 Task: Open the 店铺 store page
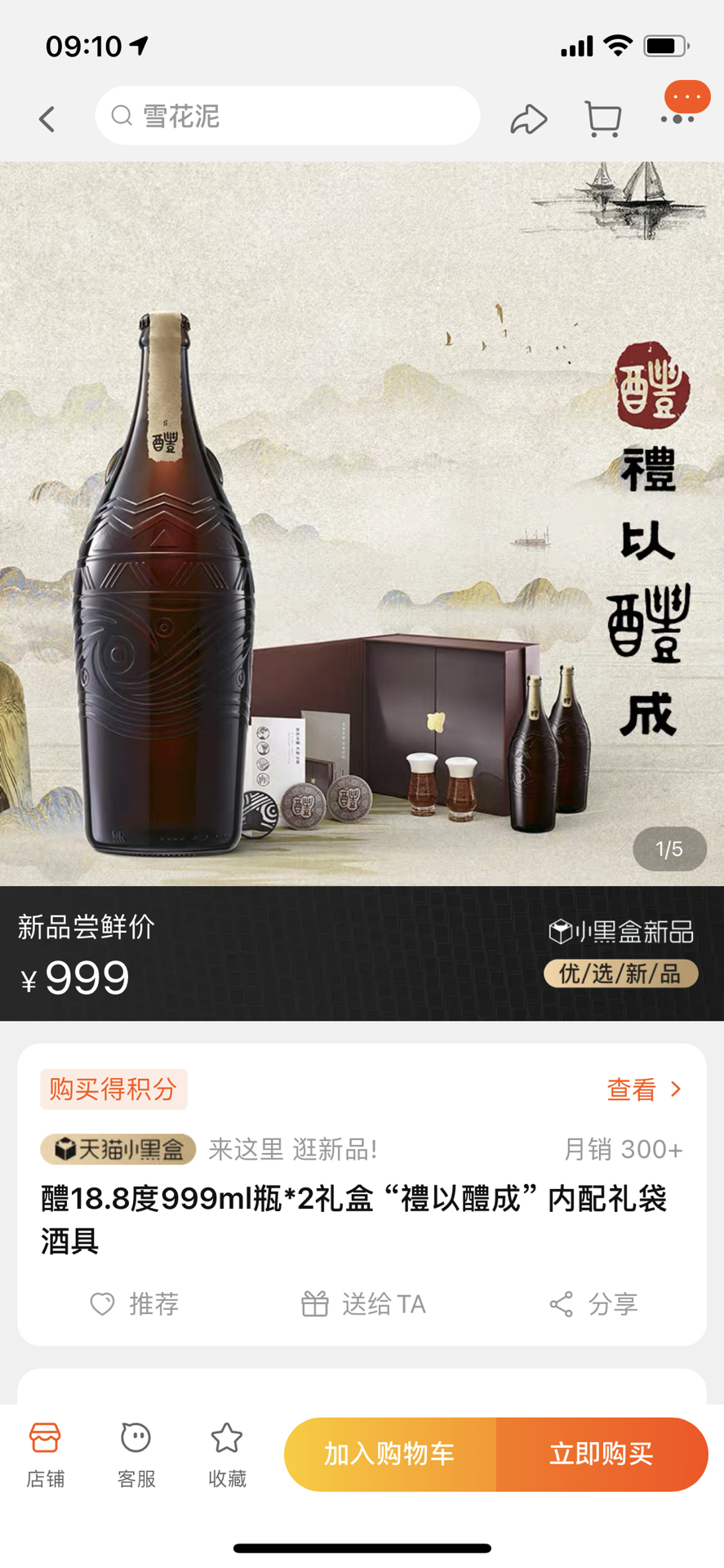coord(45,1454)
